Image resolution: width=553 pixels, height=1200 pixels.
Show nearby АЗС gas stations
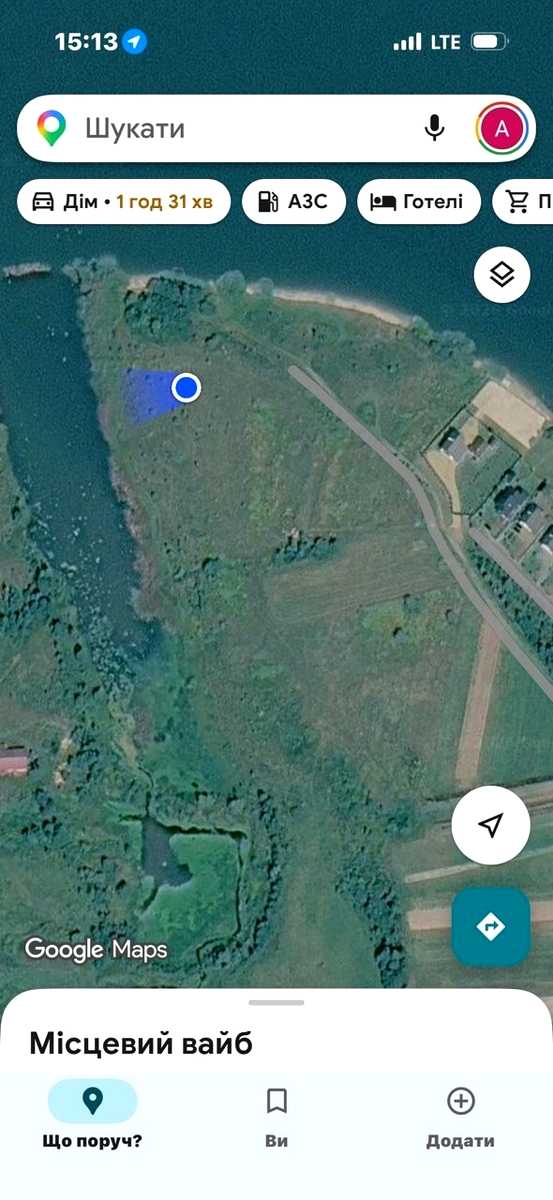[294, 202]
